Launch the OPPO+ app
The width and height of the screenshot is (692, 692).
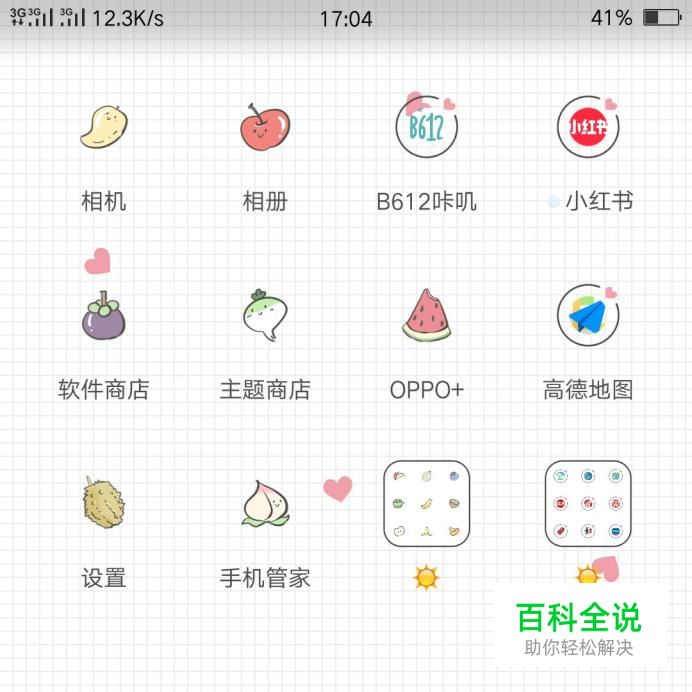[x=427, y=316]
